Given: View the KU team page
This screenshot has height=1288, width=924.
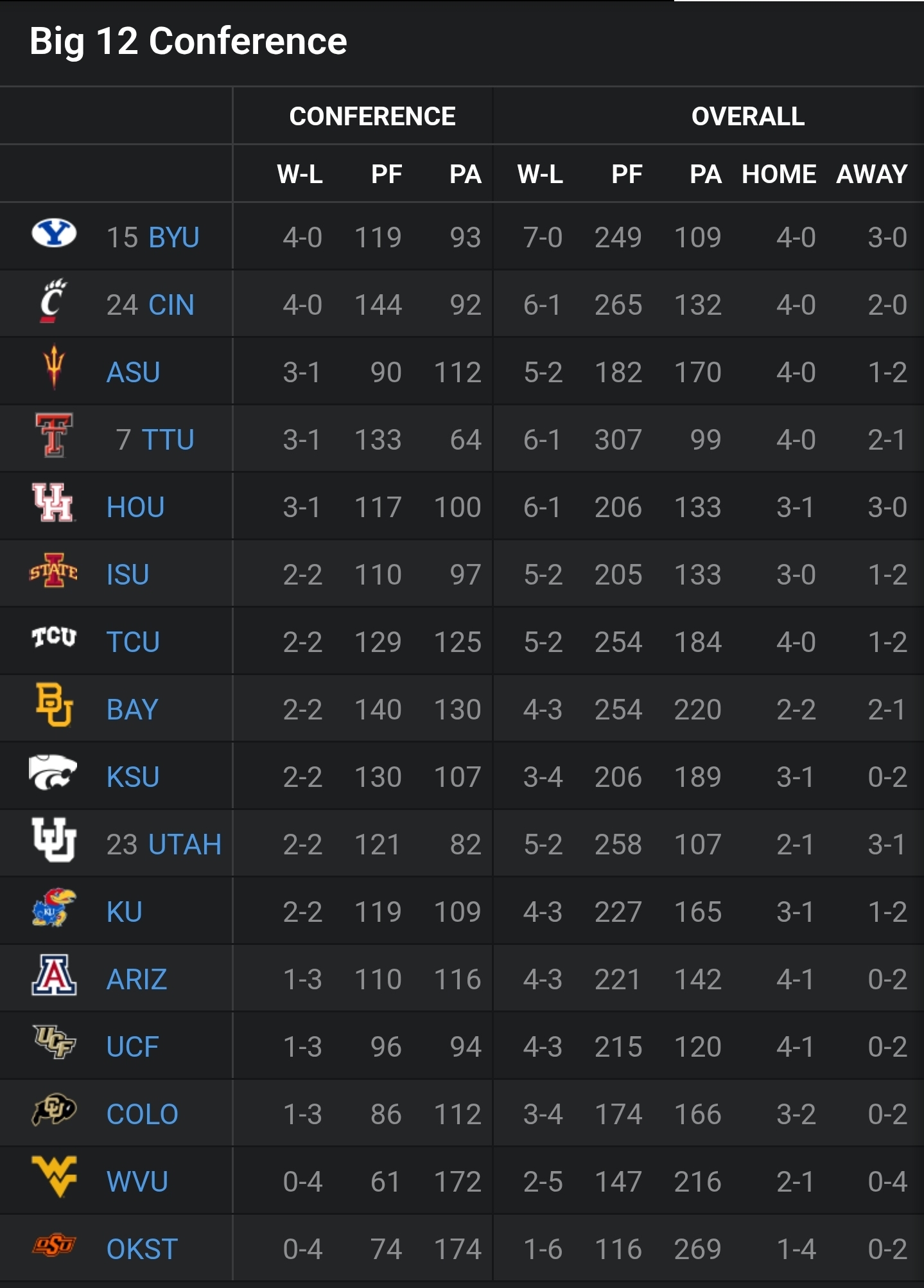Looking at the screenshot, I should (x=124, y=912).
